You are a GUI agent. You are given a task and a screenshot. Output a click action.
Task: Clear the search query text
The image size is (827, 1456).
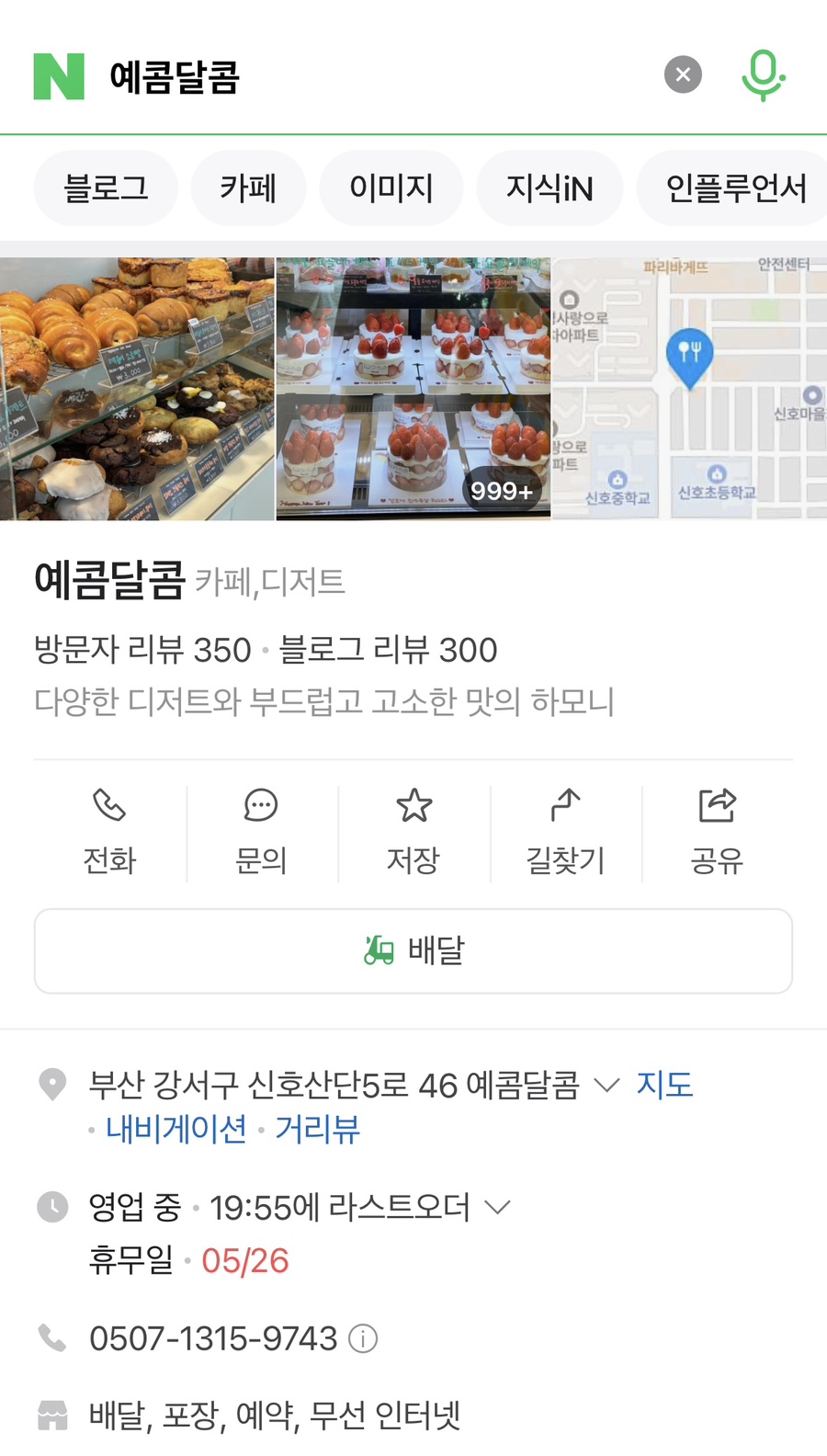pos(683,75)
